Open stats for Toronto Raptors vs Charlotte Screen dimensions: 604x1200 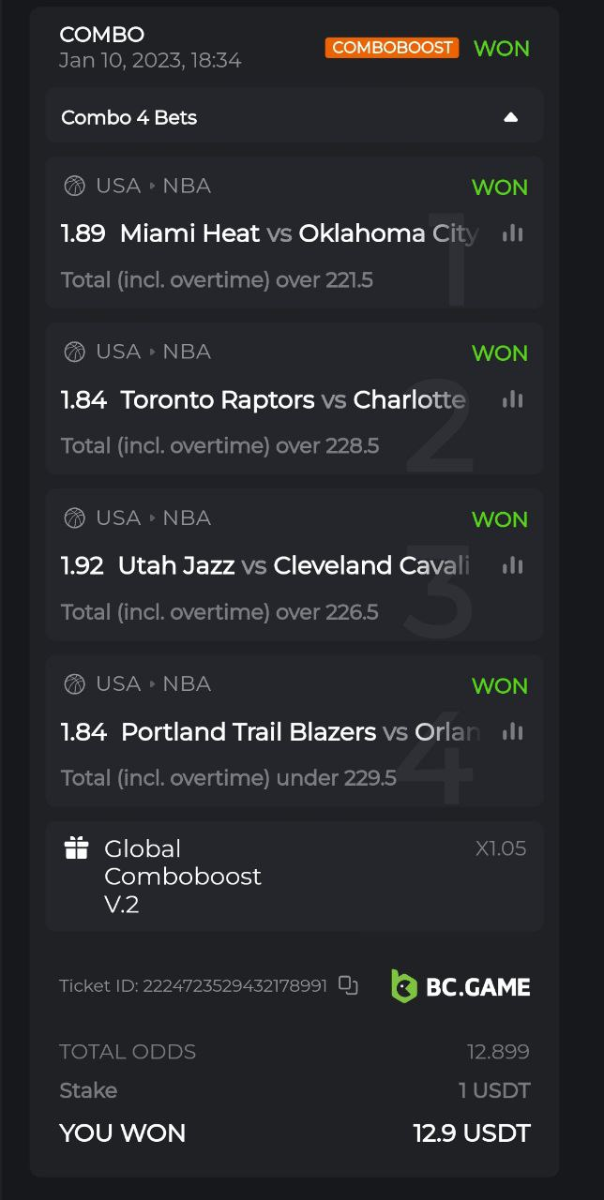513,399
